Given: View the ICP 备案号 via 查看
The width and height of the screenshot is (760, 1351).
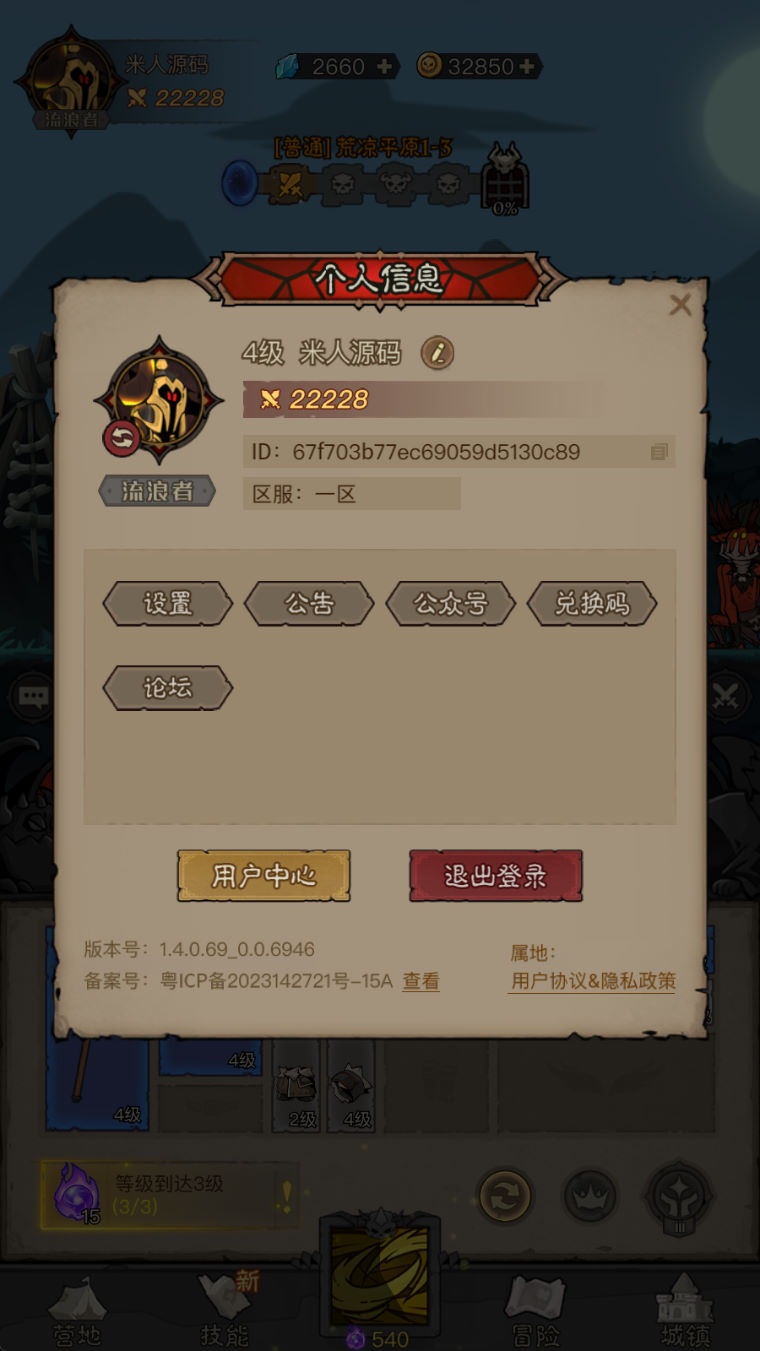Looking at the screenshot, I should click(421, 982).
